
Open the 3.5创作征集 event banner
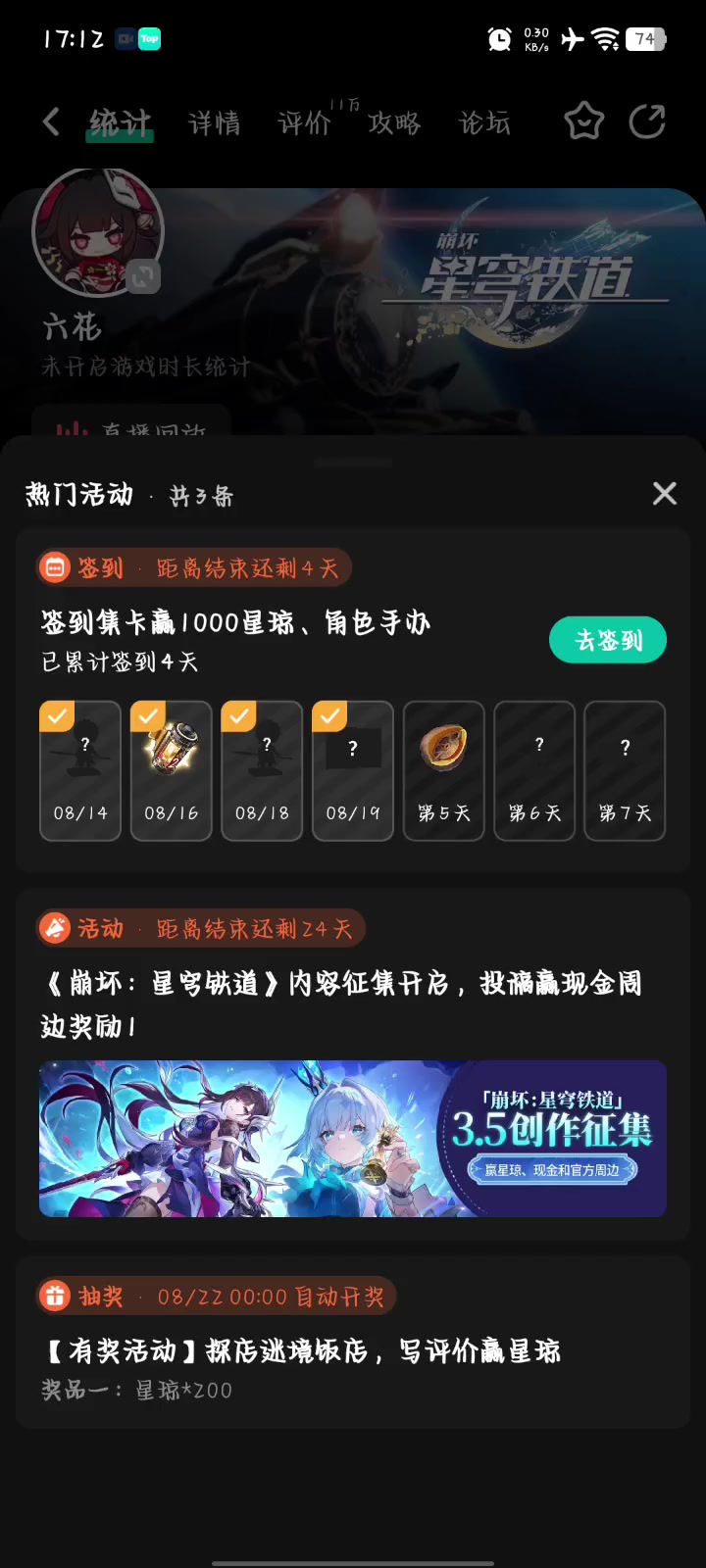[353, 1139]
